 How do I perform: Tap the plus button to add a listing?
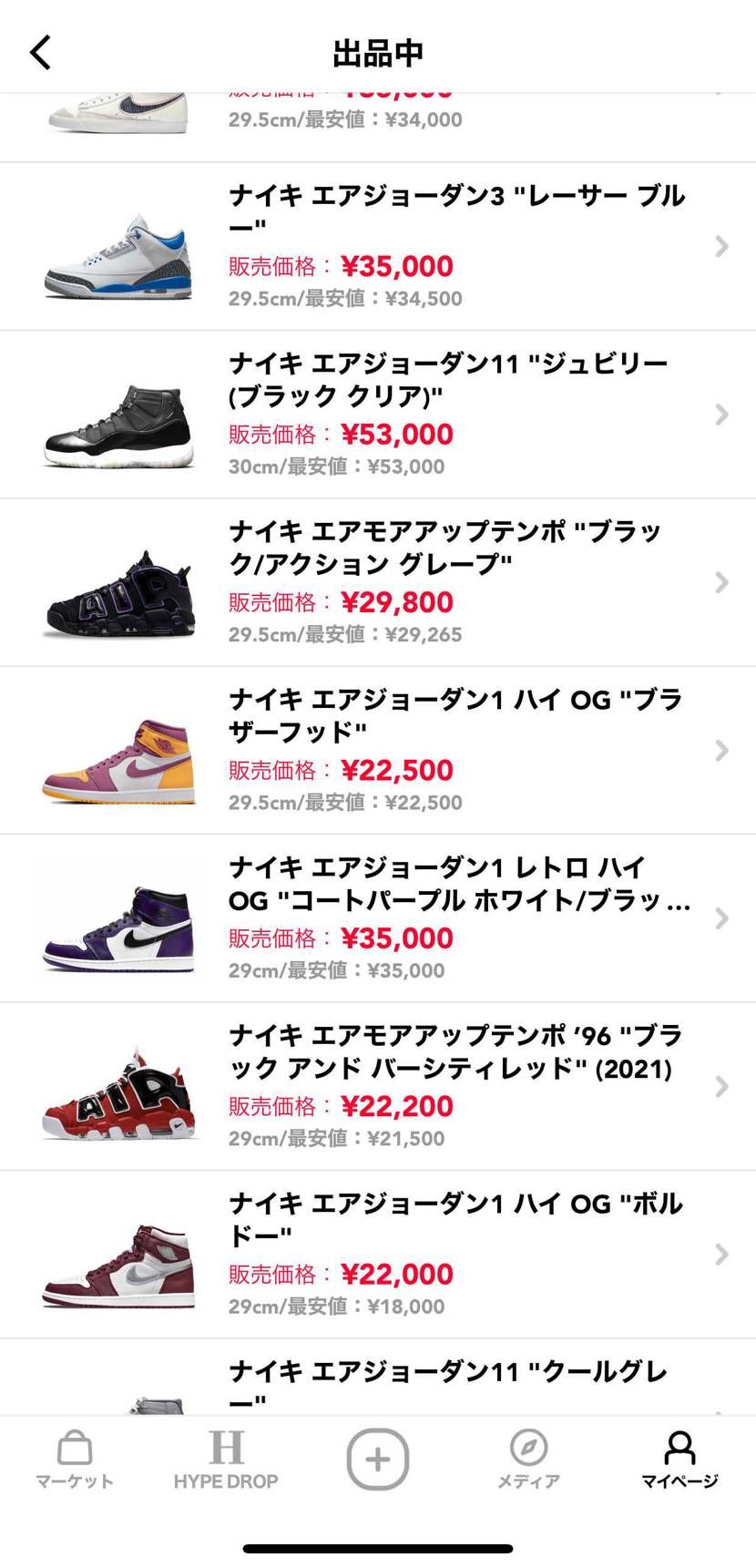point(378,1459)
